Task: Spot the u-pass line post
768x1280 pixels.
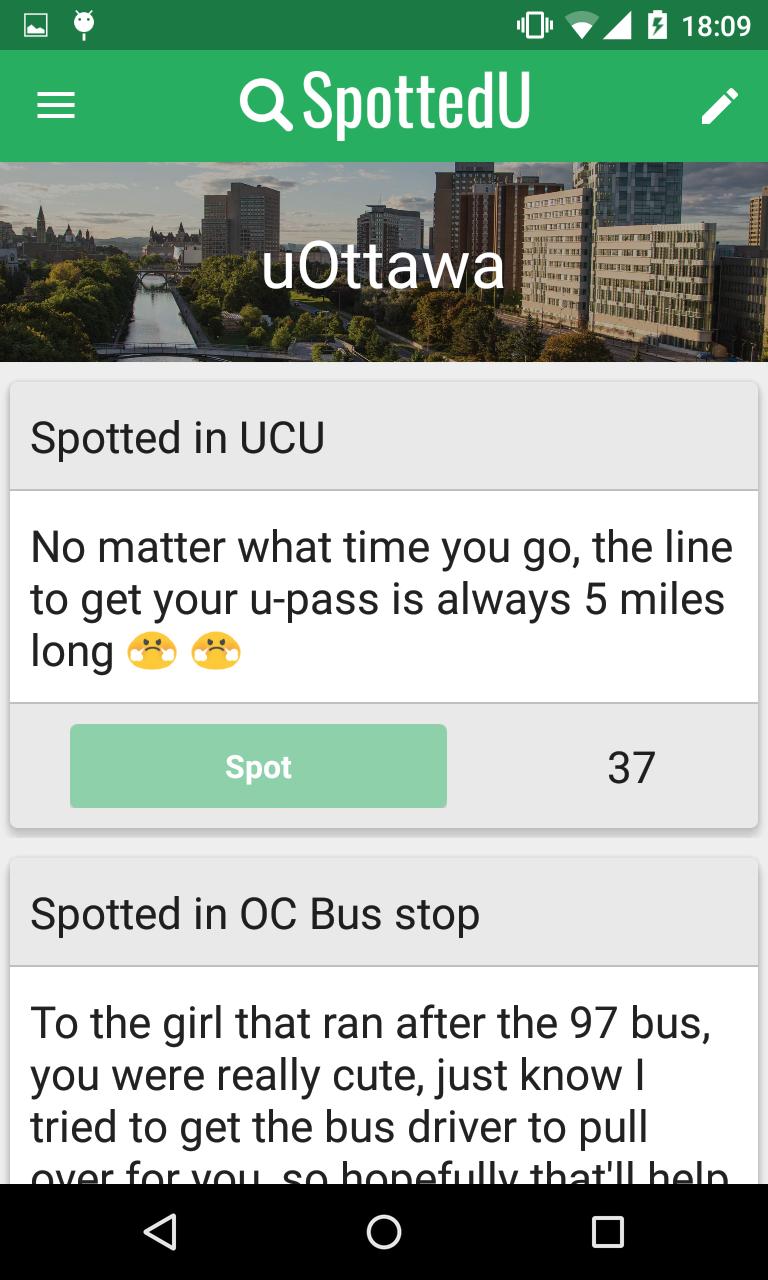Action: pos(258,766)
